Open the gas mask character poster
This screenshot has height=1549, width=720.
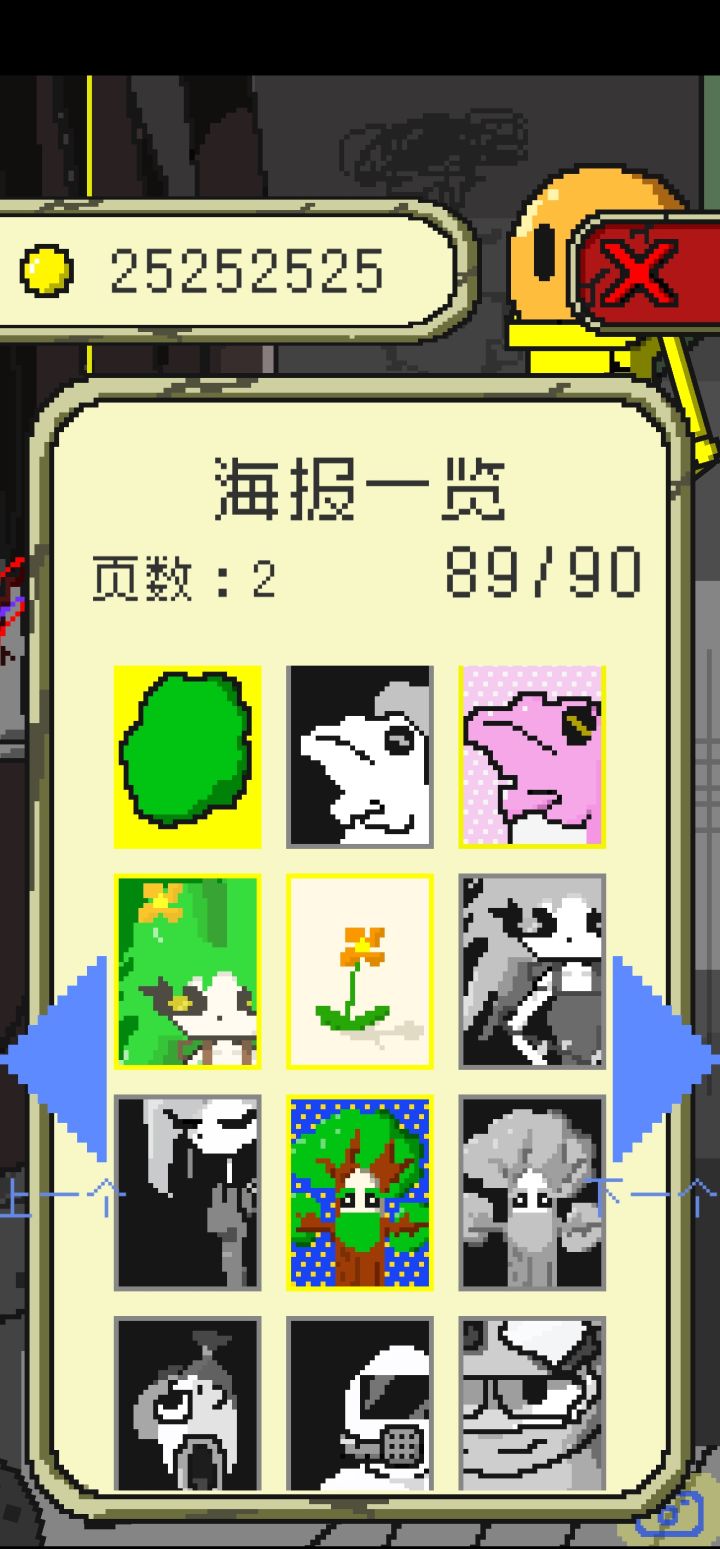click(x=360, y=1400)
